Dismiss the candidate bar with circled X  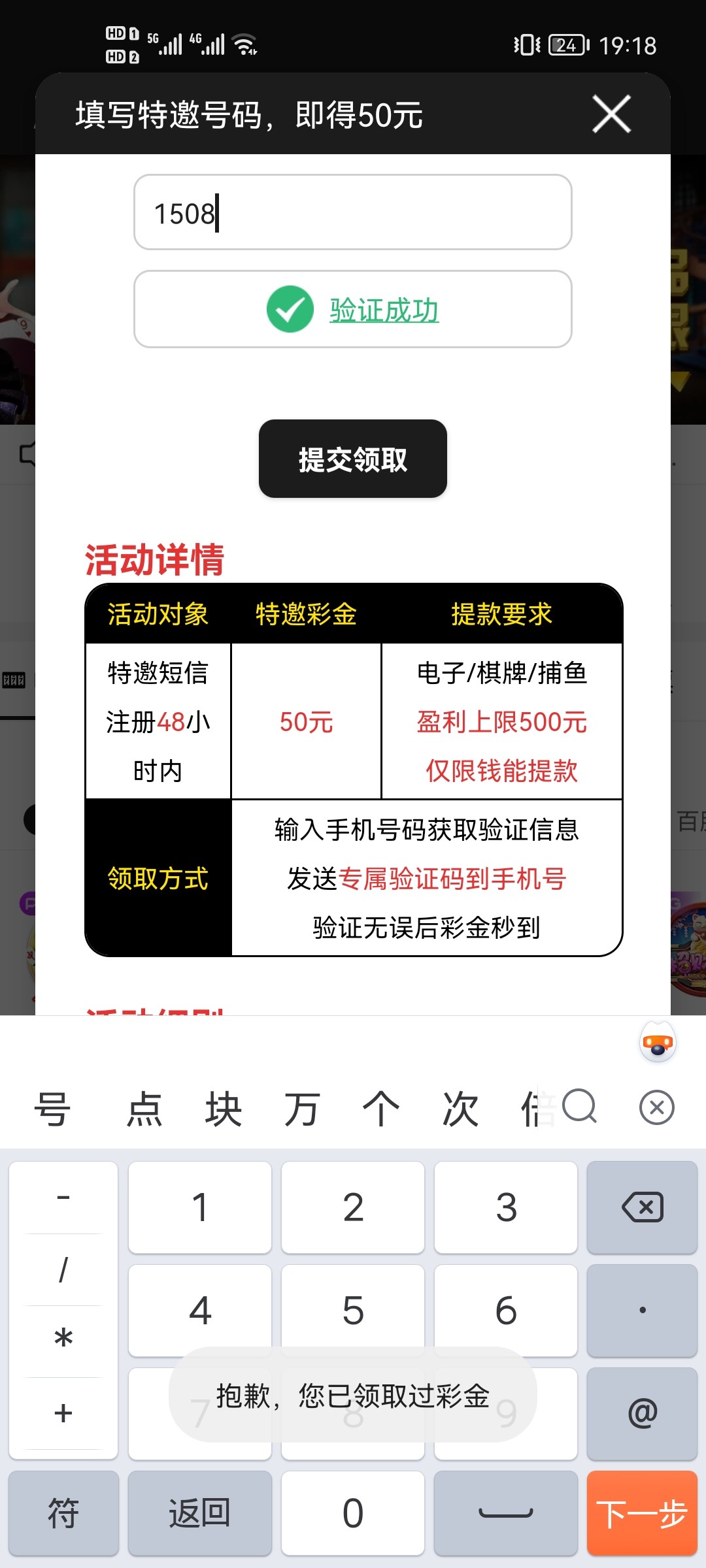click(x=657, y=1107)
